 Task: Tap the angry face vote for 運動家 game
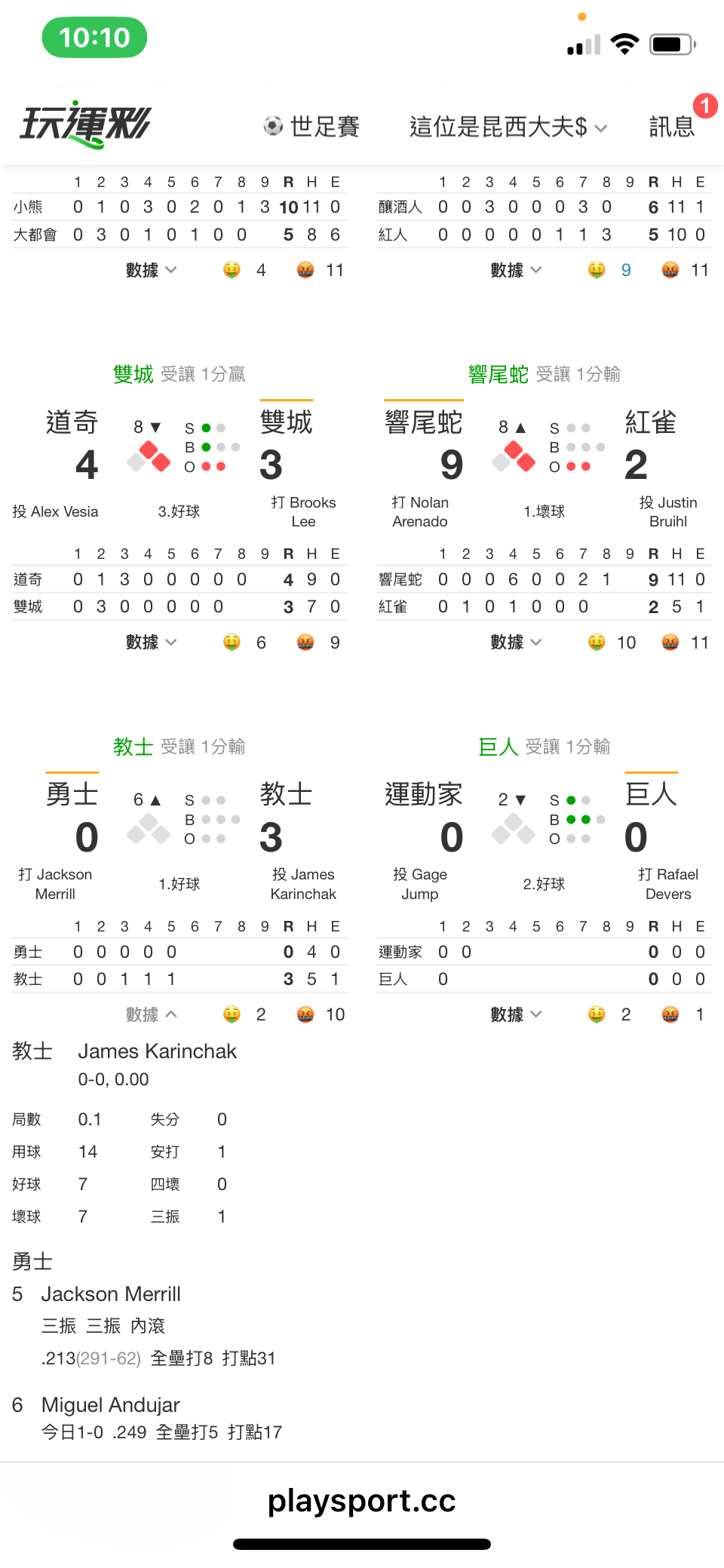click(x=670, y=1014)
